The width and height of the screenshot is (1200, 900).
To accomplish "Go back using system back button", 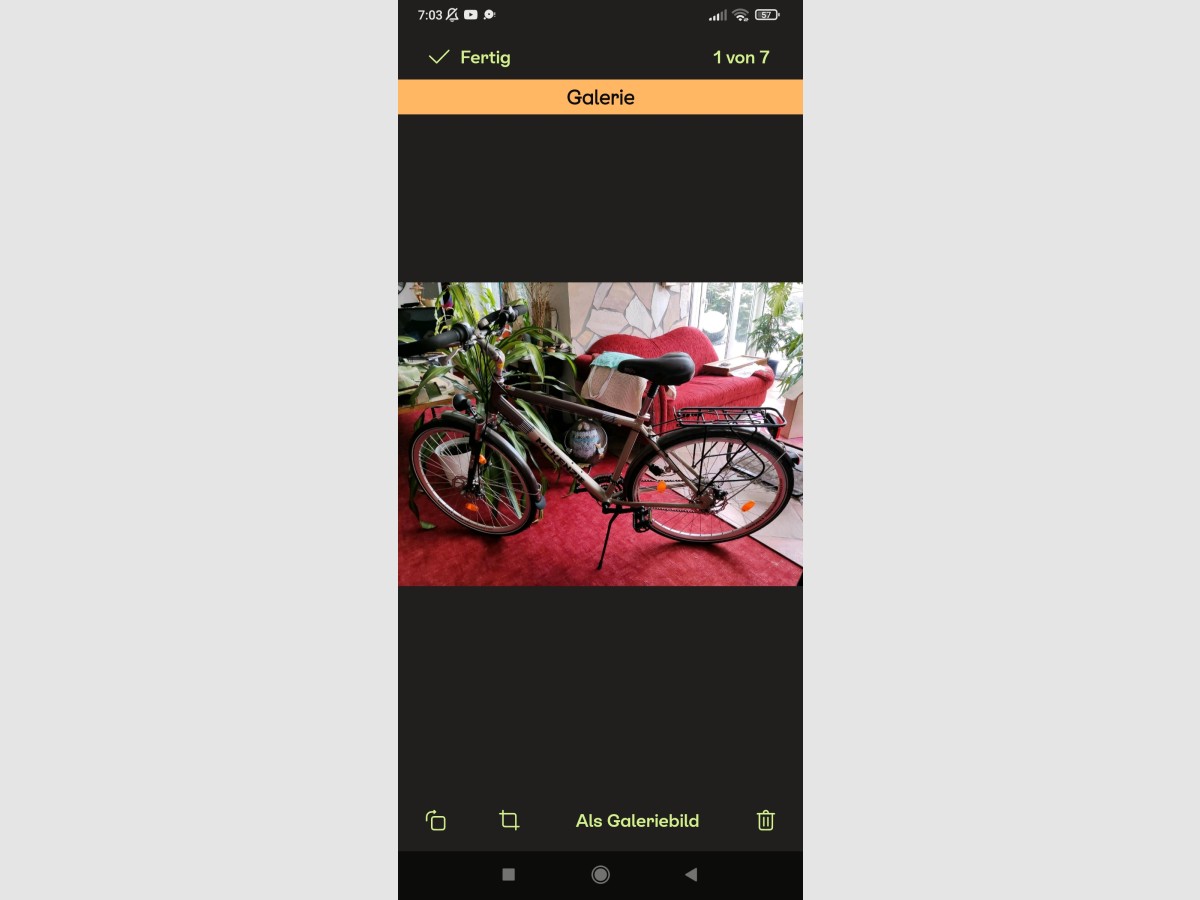I will [690, 874].
